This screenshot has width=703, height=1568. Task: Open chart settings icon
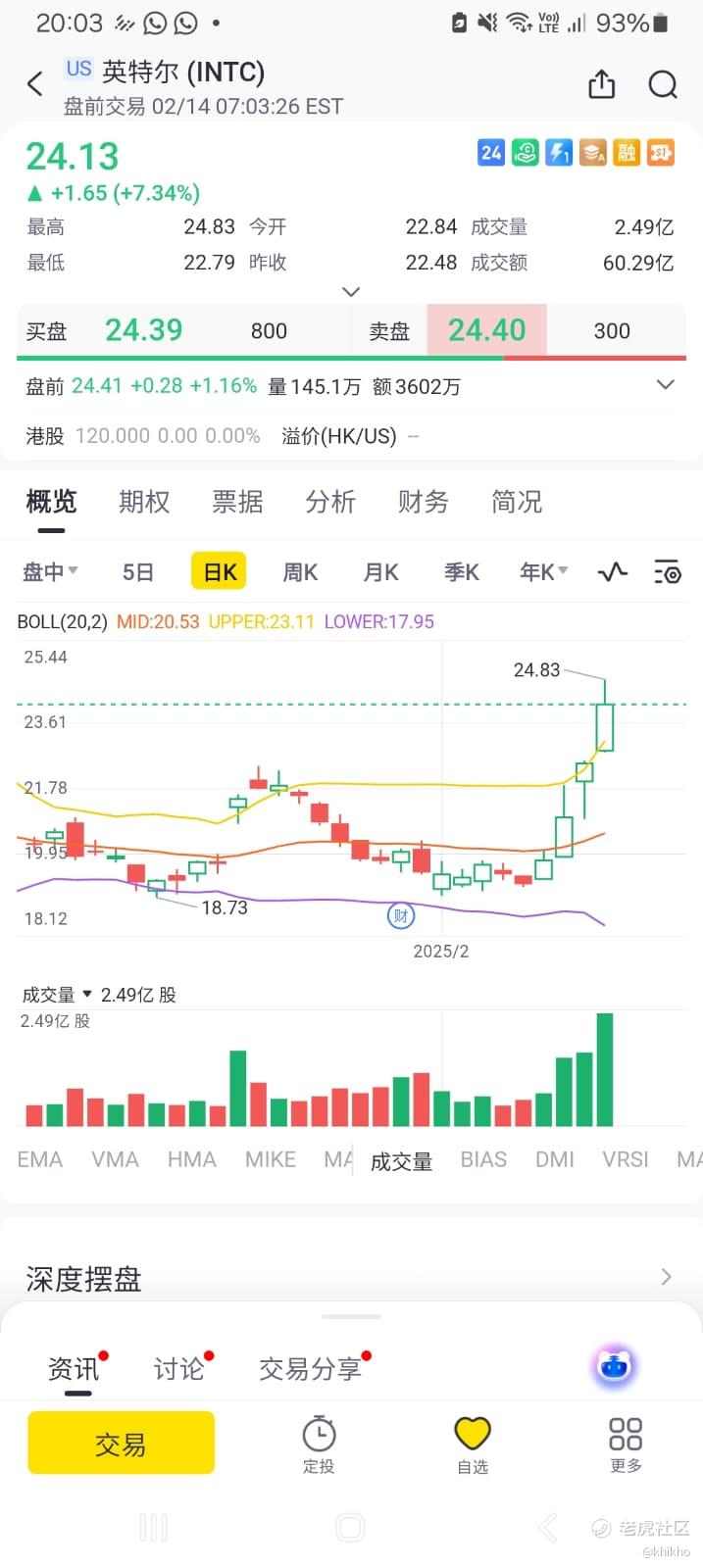(668, 572)
